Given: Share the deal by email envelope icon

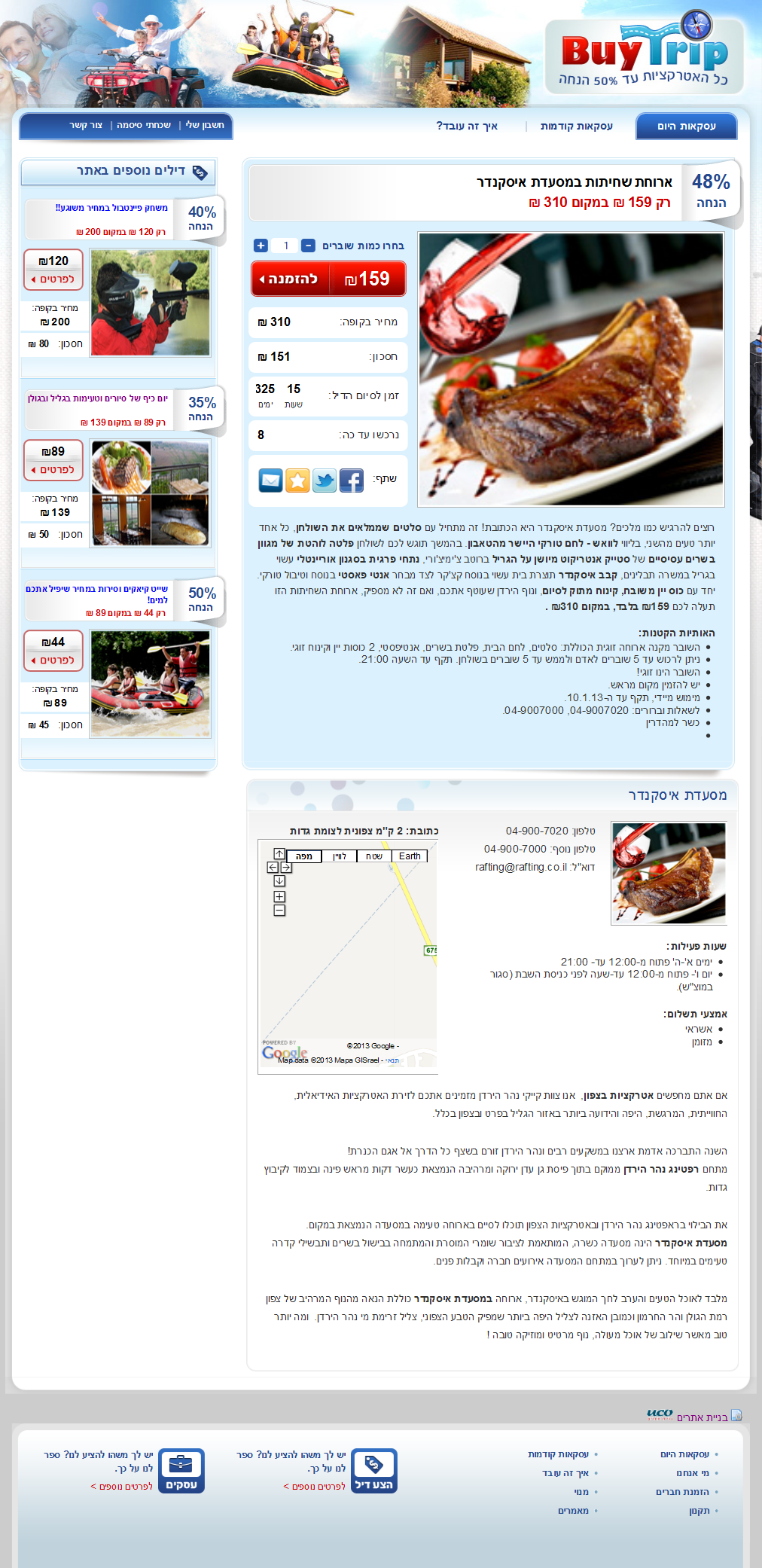Looking at the screenshot, I should pos(271,480).
